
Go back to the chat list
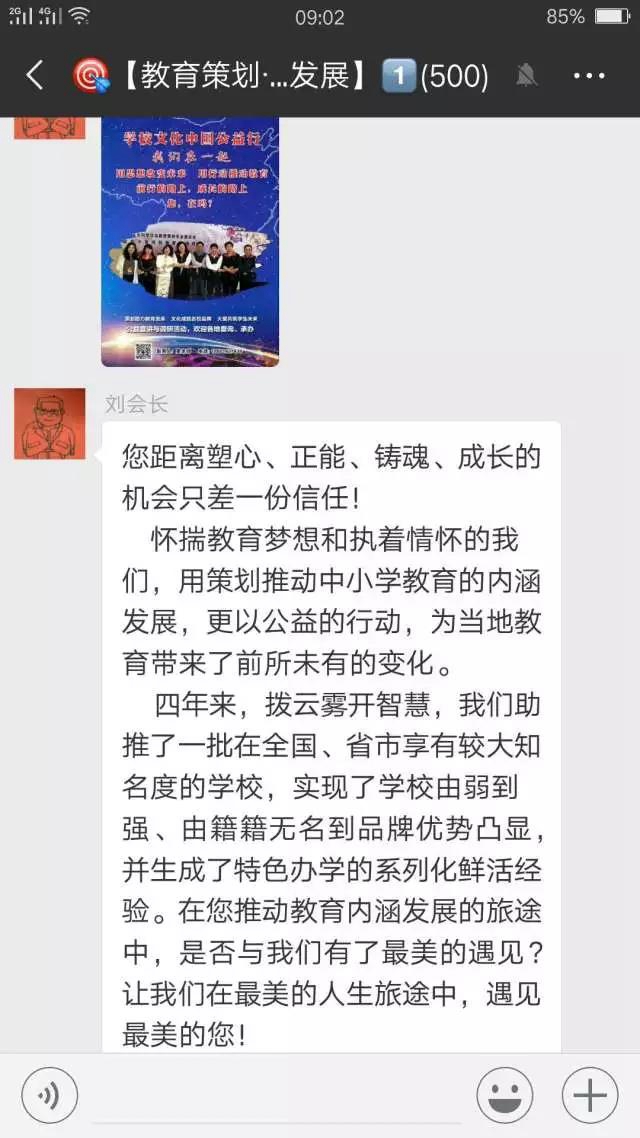coord(35,75)
